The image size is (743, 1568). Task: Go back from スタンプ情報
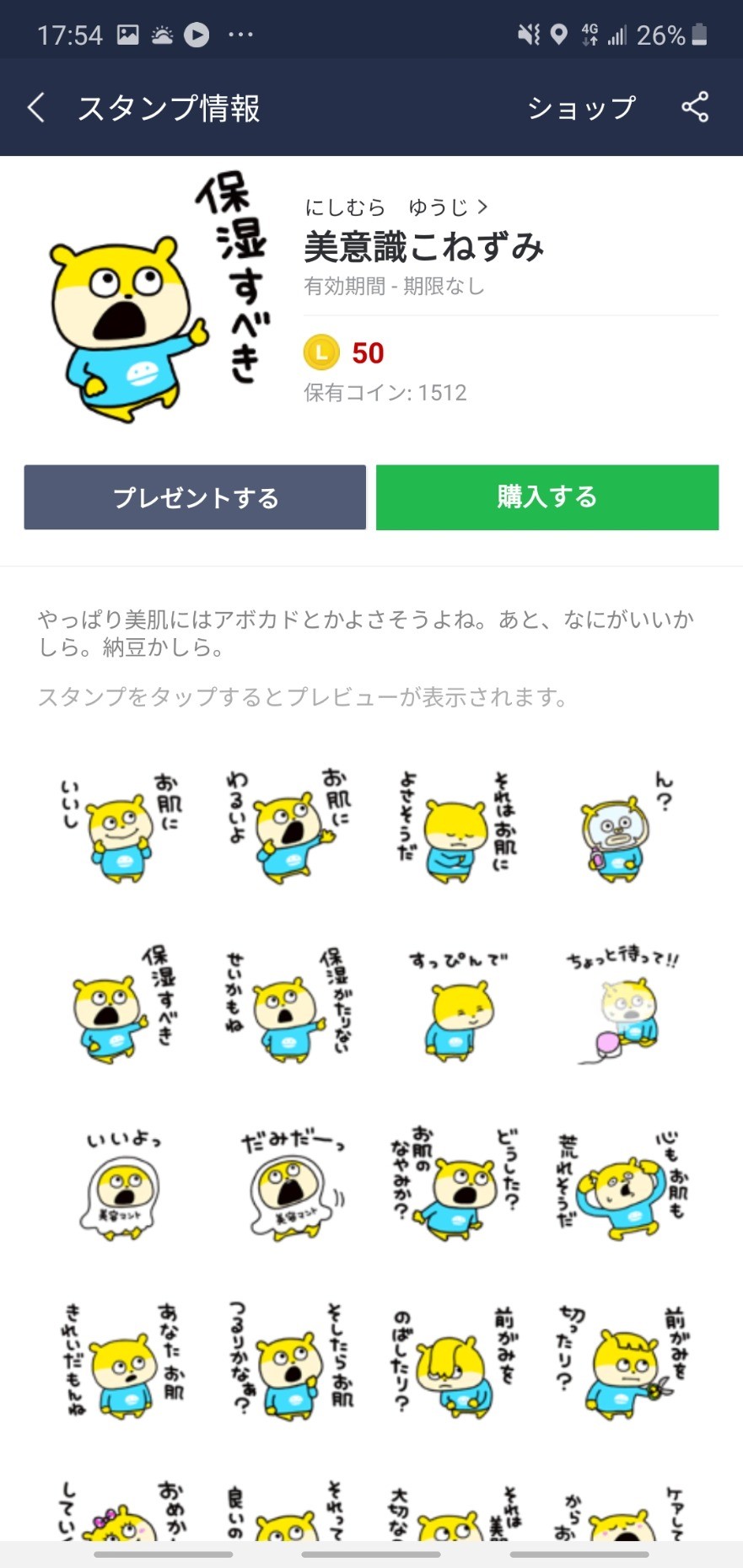(x=36, y=108)
